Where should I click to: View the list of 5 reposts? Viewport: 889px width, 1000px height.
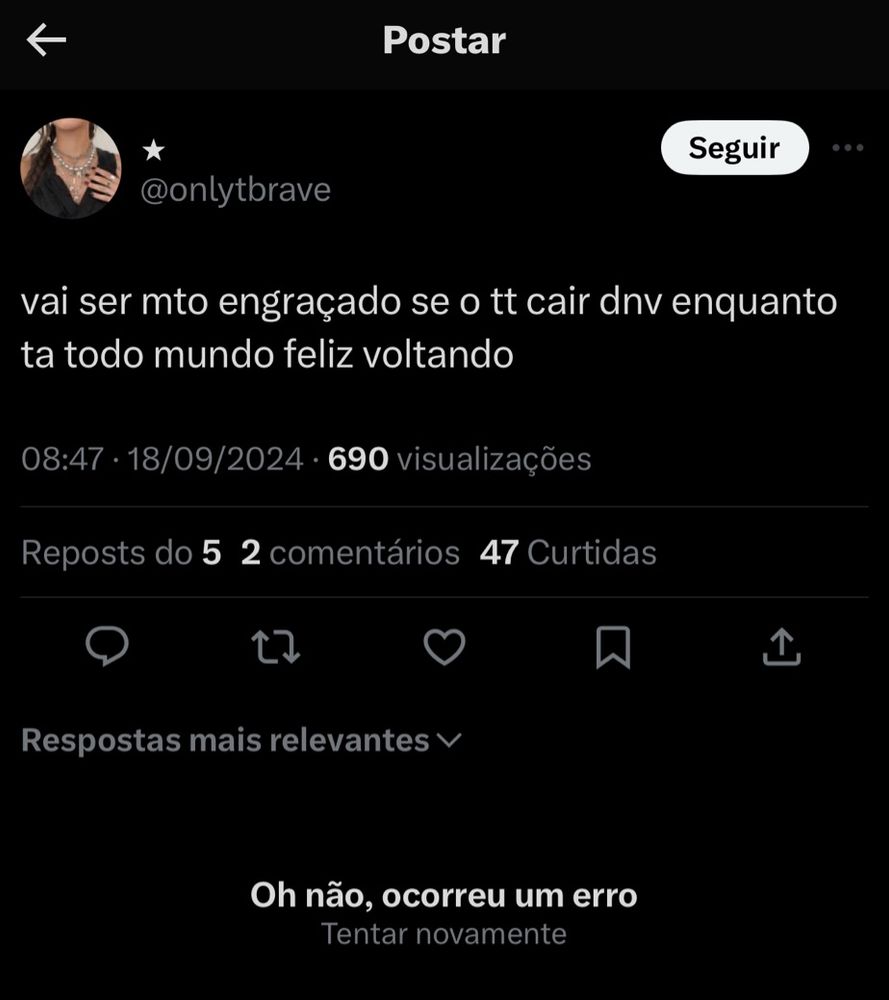[x=121, y=552]
